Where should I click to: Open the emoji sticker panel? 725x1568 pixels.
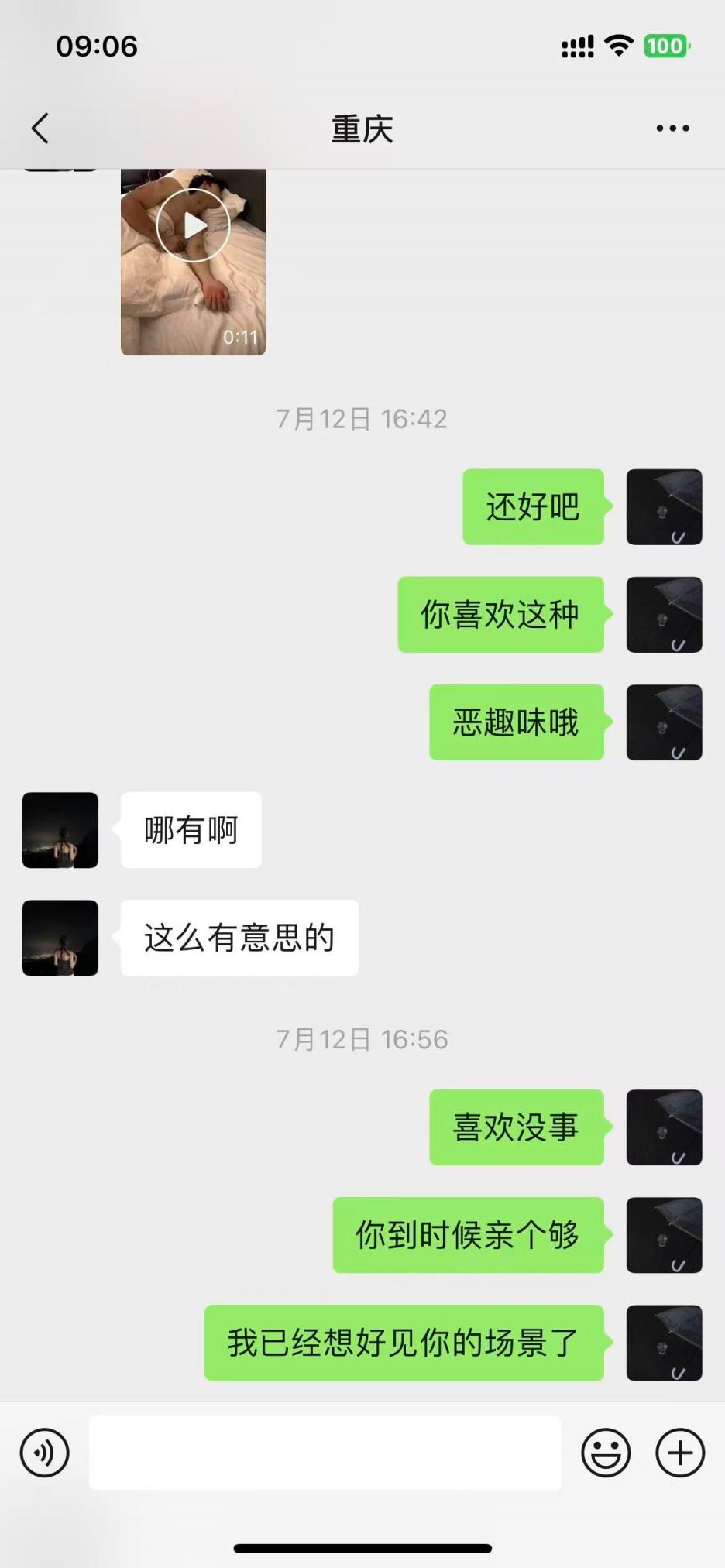point(606,1453)
